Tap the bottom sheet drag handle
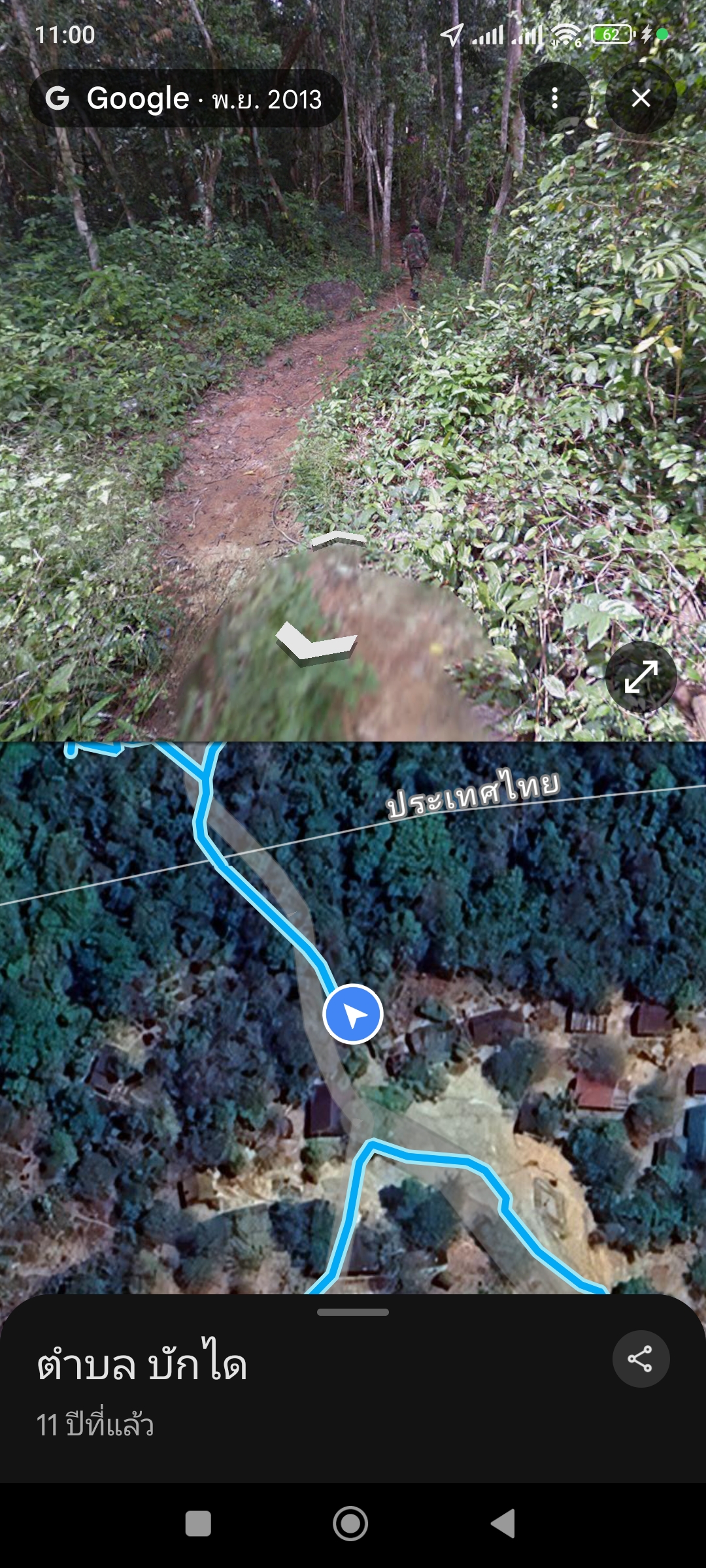The height and width of the screenshot is (1568, 706). (x=353, y=1312)
